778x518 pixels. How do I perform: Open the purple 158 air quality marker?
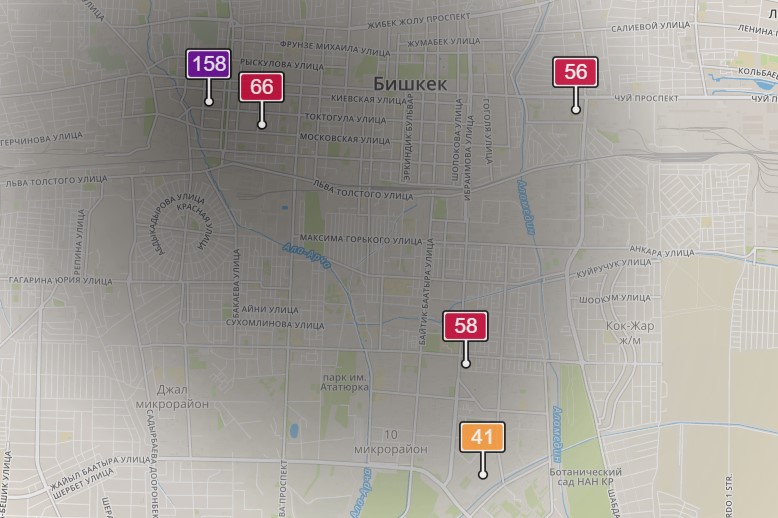[208, 65]
